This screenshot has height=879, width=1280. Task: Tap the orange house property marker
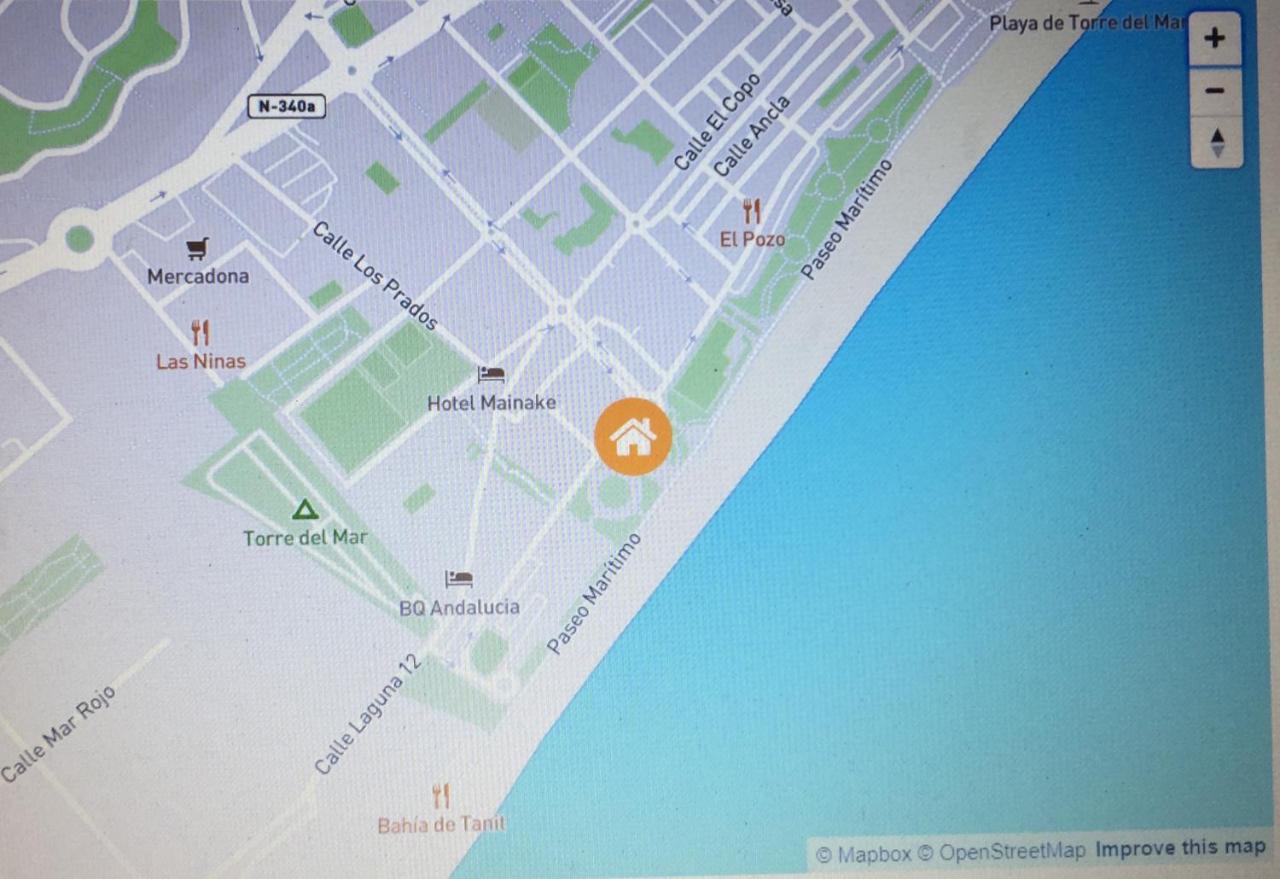point(633,437)
